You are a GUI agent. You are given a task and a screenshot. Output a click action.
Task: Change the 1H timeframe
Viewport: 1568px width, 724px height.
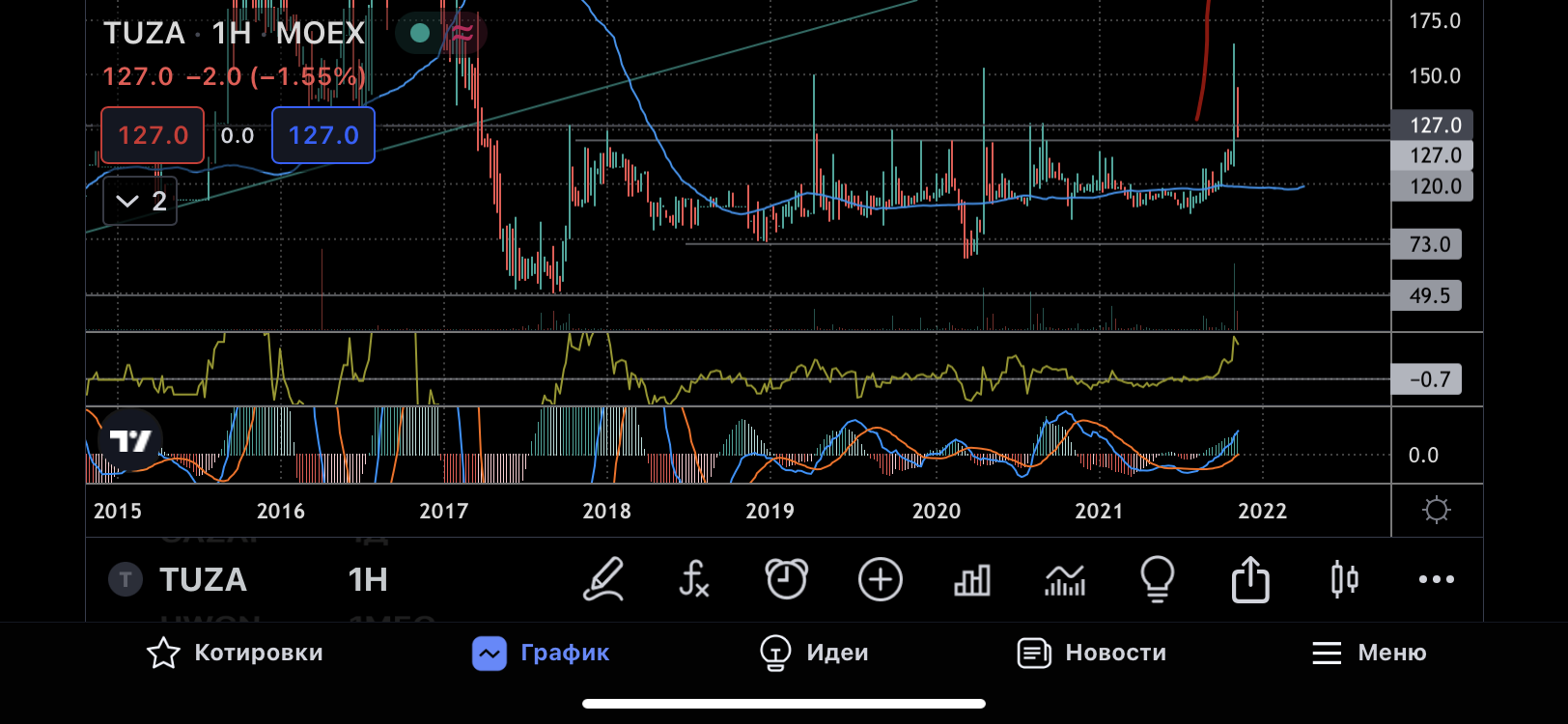368,579
